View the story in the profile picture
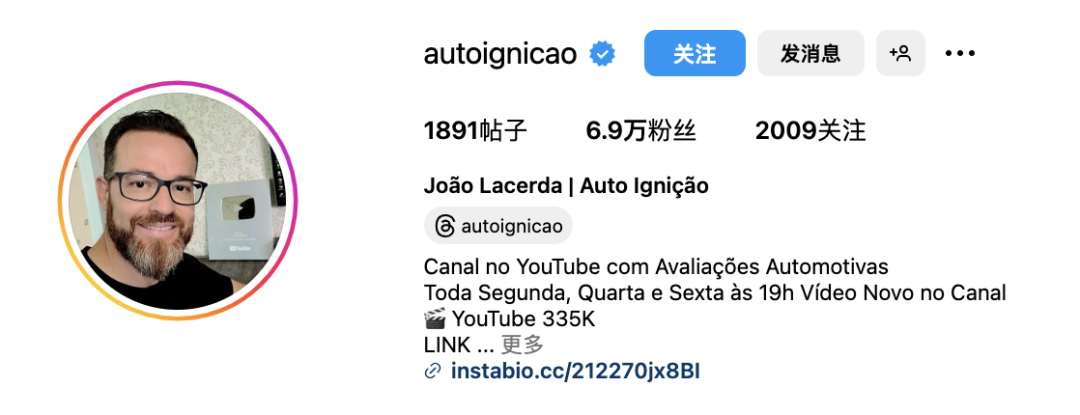 coord(179,201)
